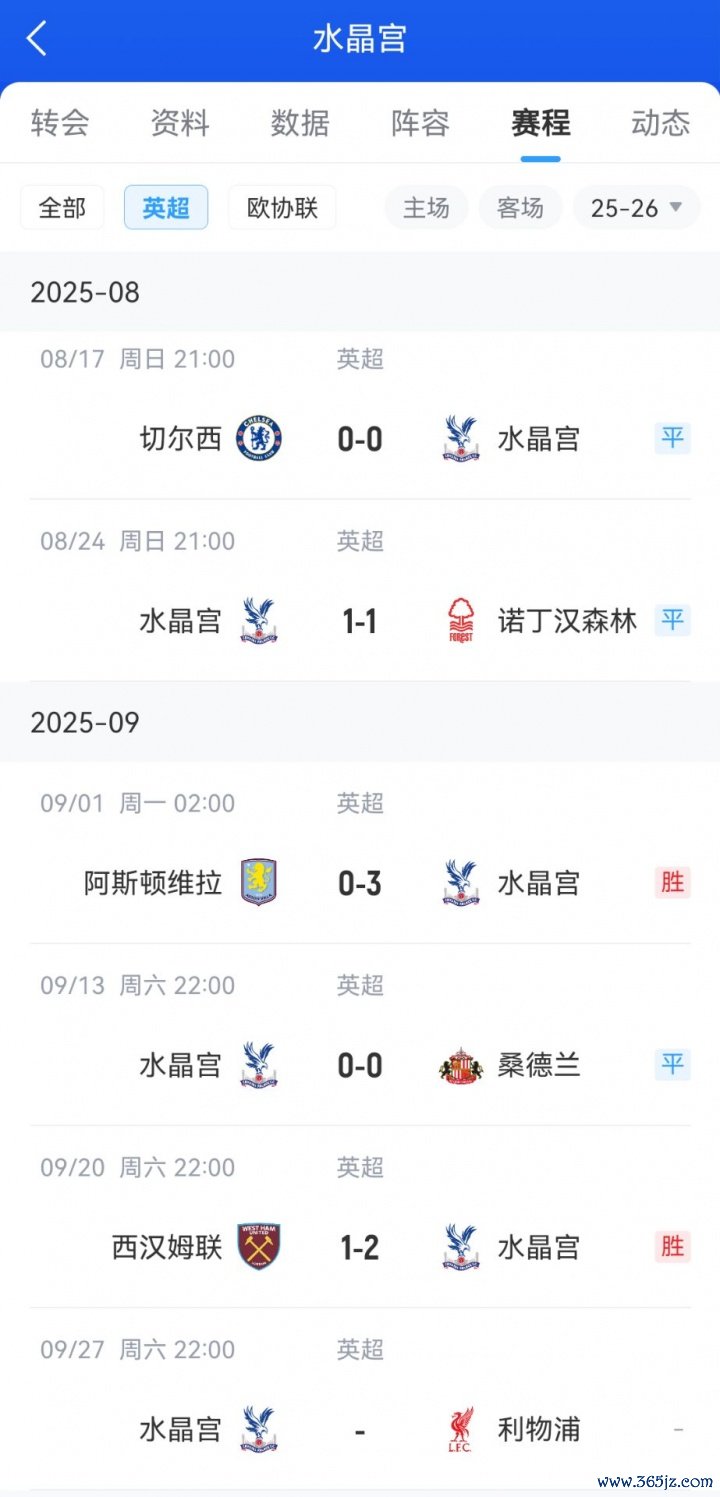Select the 赛程 tab
Viewport: 720px width, 1497px height.
(540, 123)
